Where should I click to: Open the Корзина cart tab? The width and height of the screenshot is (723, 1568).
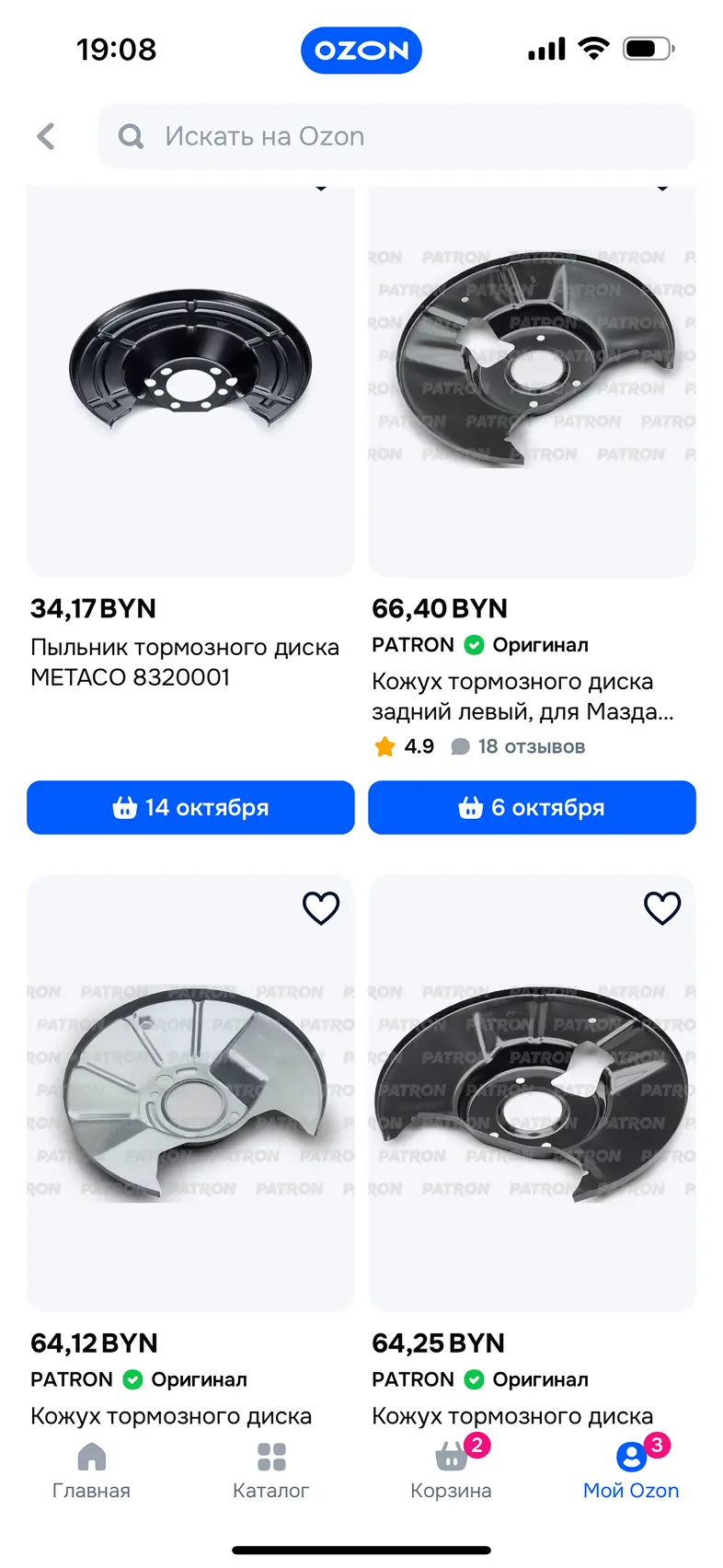[451, 1470]
